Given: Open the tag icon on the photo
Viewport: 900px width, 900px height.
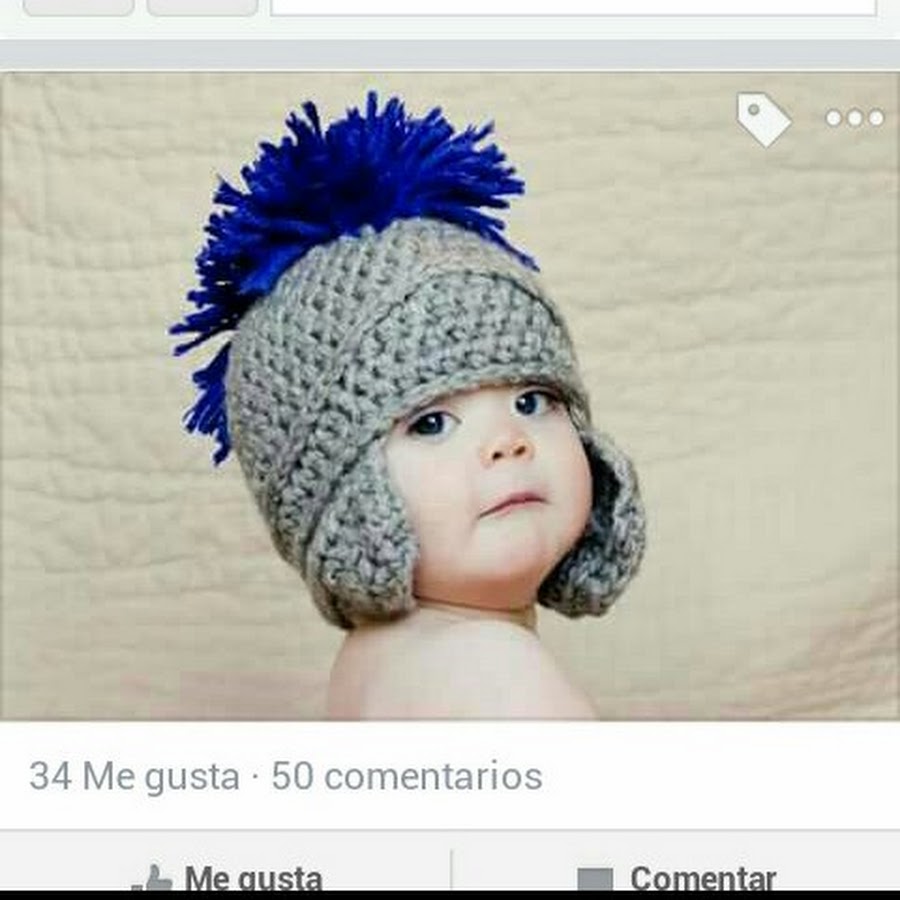Looking at the screenshot, I should (763, 119).
